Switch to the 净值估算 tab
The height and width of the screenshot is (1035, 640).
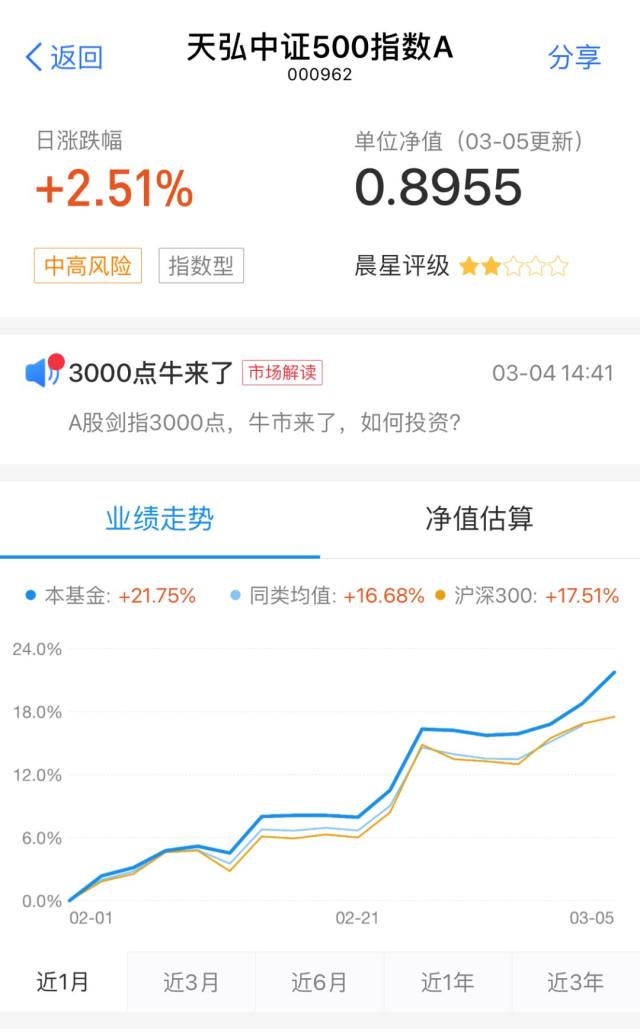(x=480, y=519)
